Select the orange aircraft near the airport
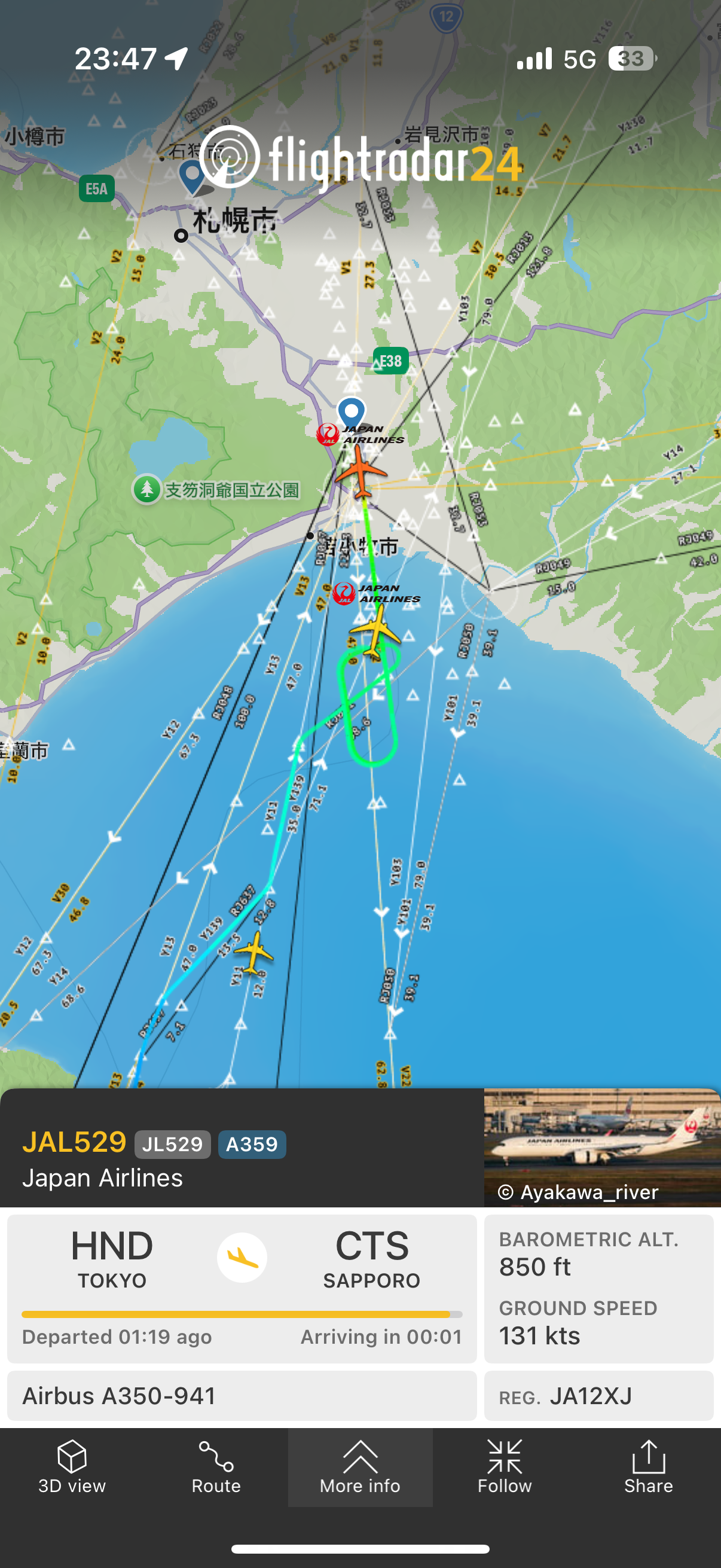 pos(361,472)
